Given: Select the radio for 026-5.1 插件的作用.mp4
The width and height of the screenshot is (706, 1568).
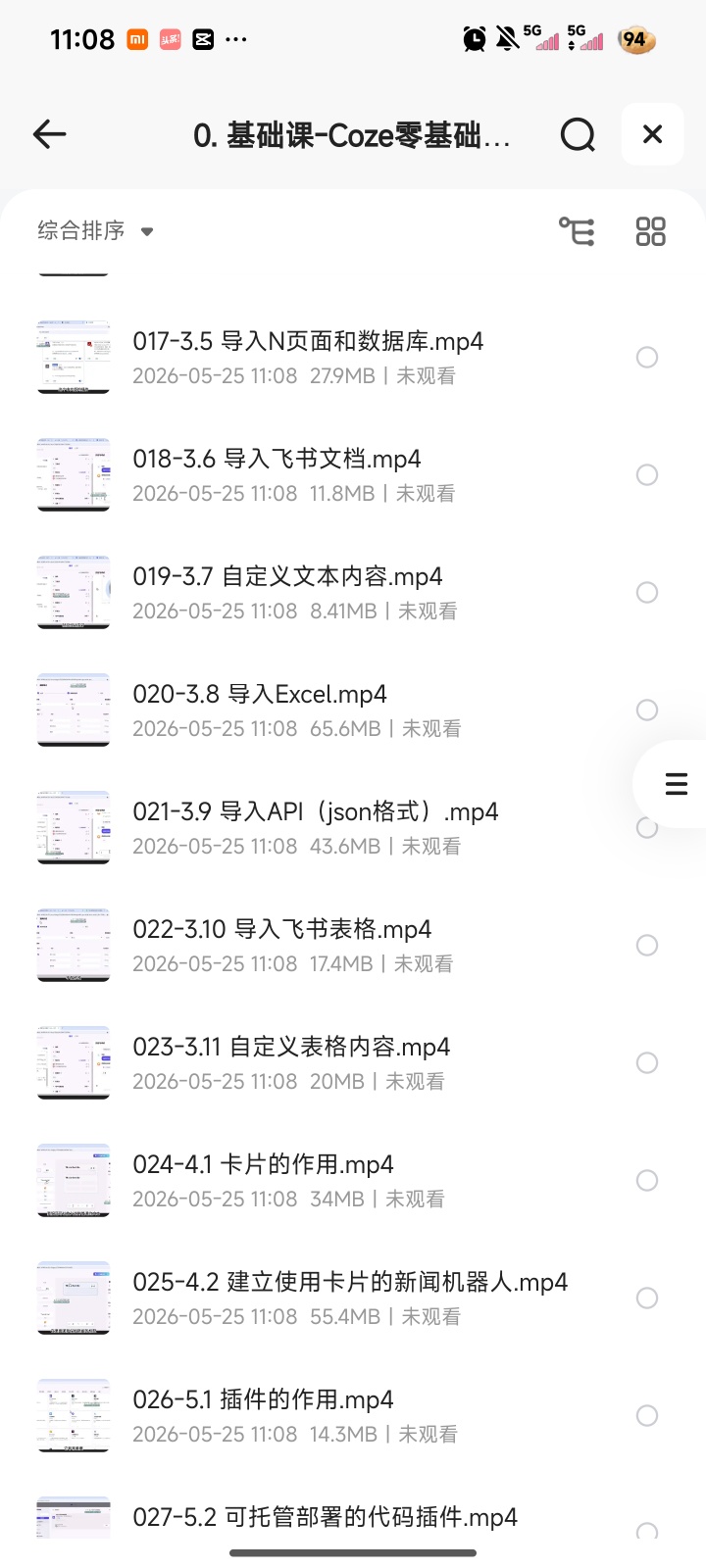Looking at the screenshot, I should 647,1415.
